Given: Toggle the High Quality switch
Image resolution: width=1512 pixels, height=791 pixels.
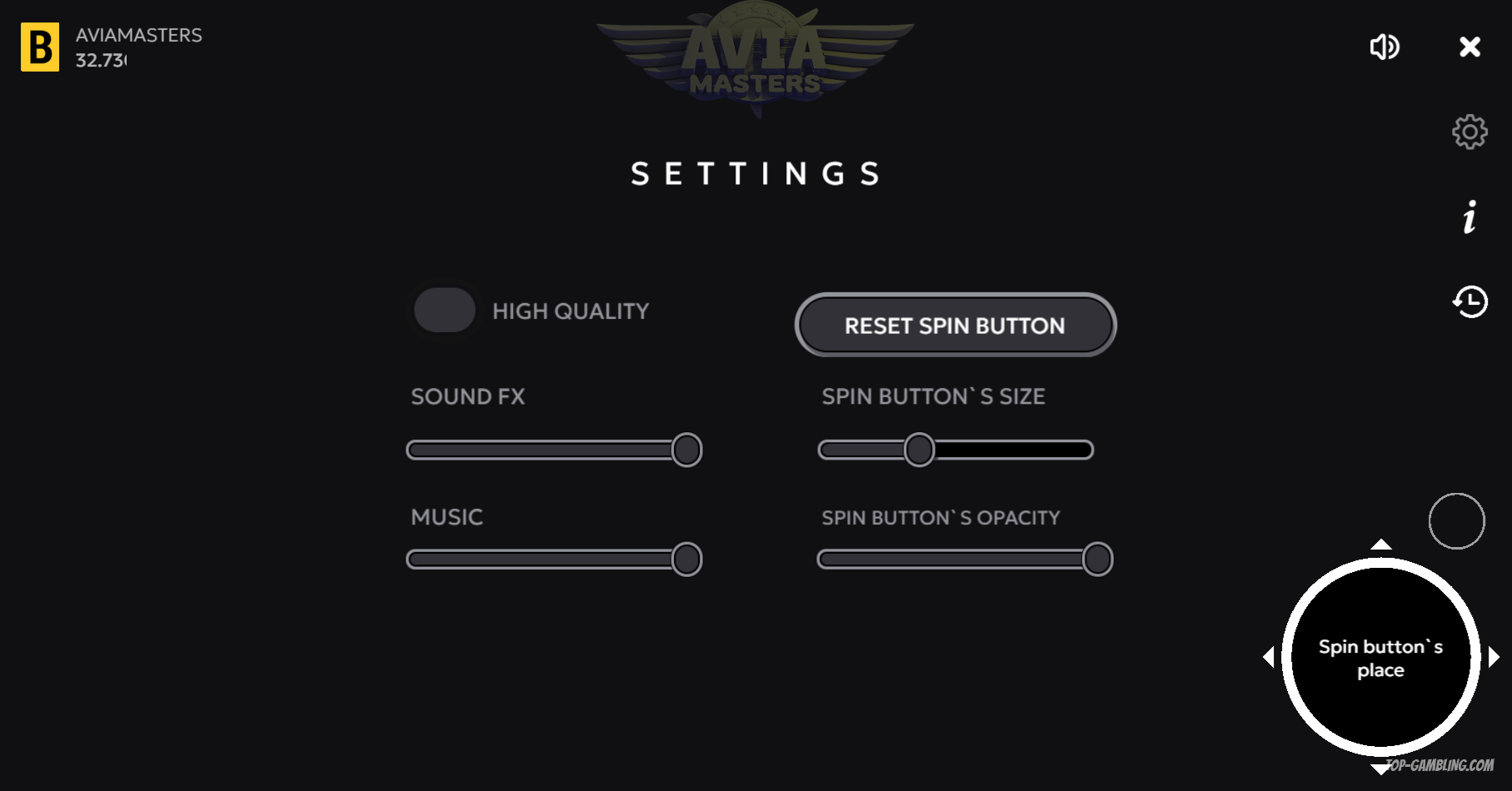Looking at the screenshot, I should click(445, 311).
